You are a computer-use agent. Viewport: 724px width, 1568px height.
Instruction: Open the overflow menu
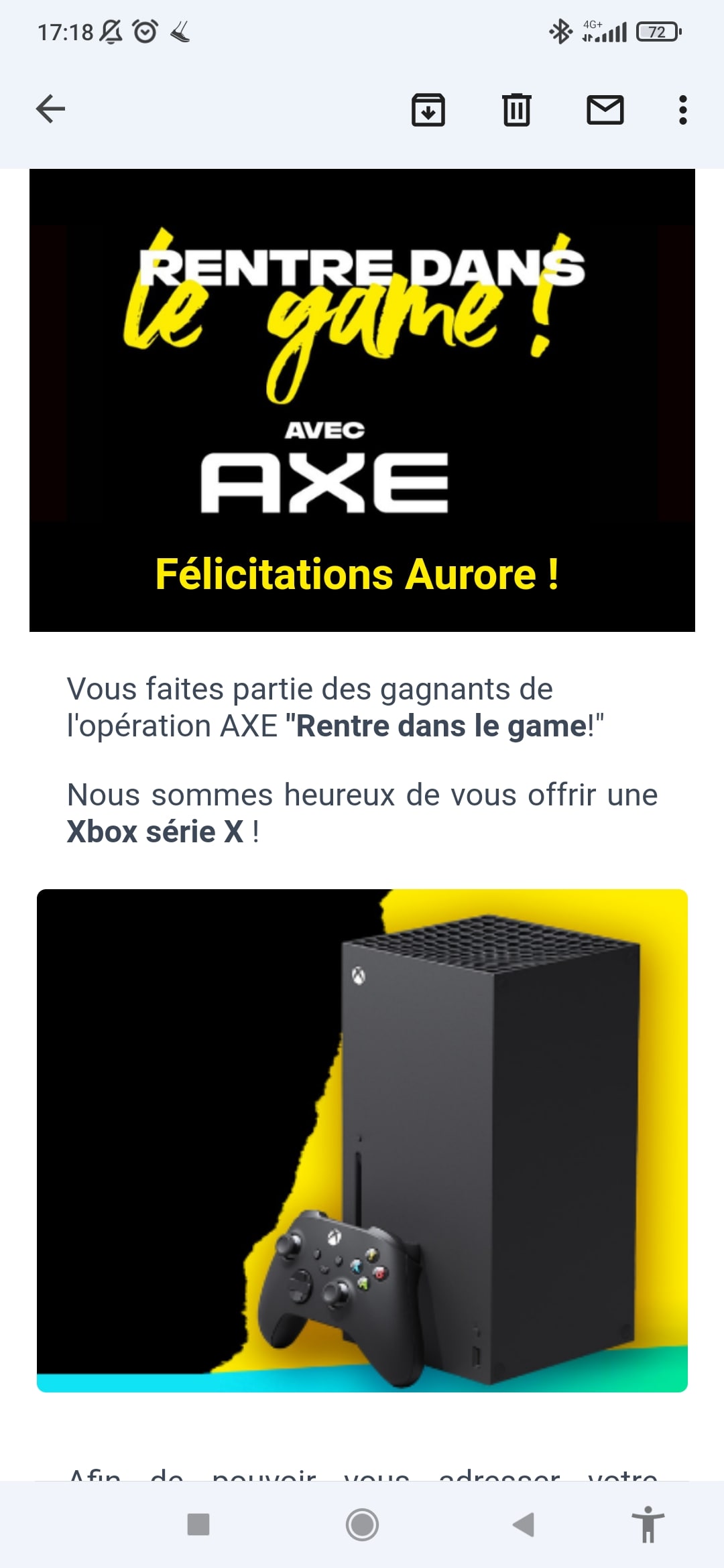[x=682, y=110]
